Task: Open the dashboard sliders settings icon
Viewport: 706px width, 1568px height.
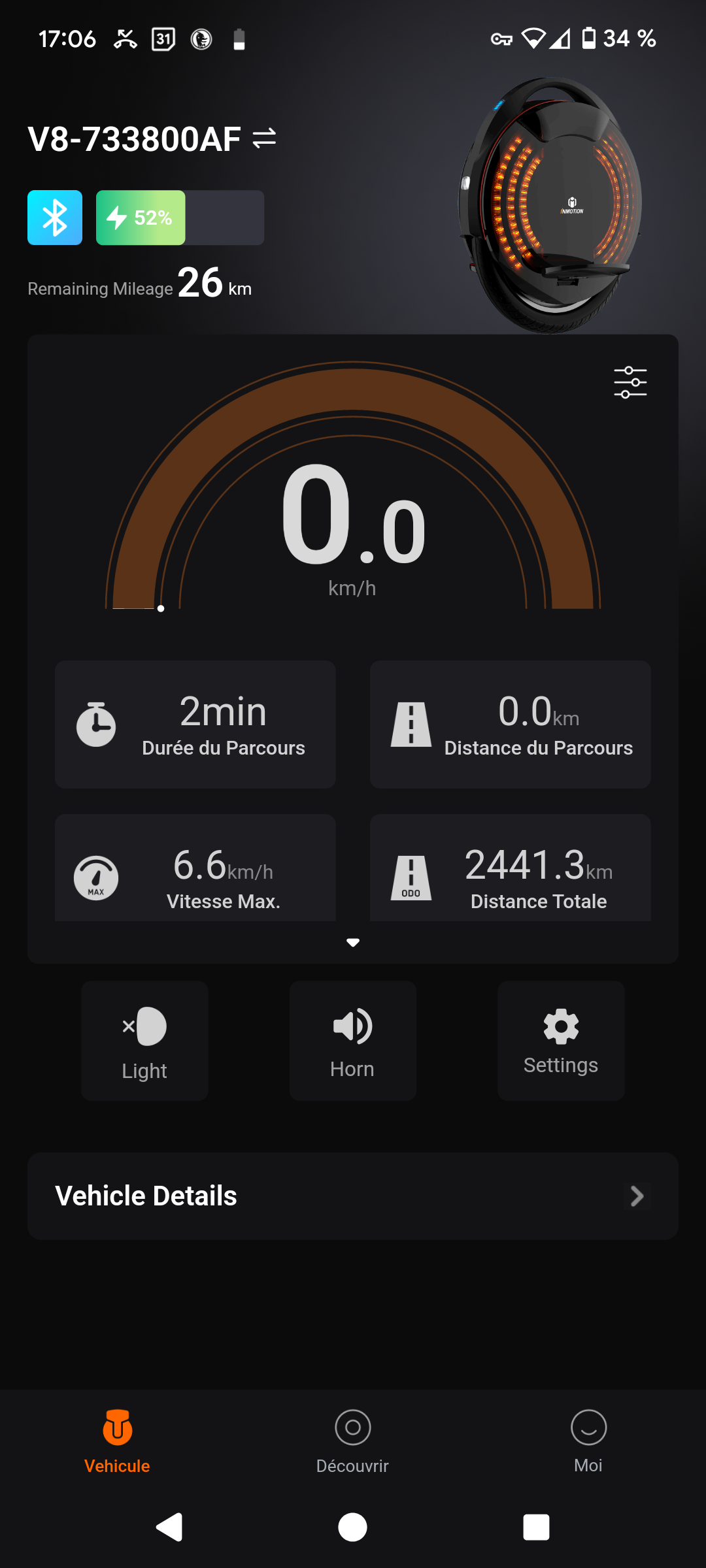Action: pos(630,382)
